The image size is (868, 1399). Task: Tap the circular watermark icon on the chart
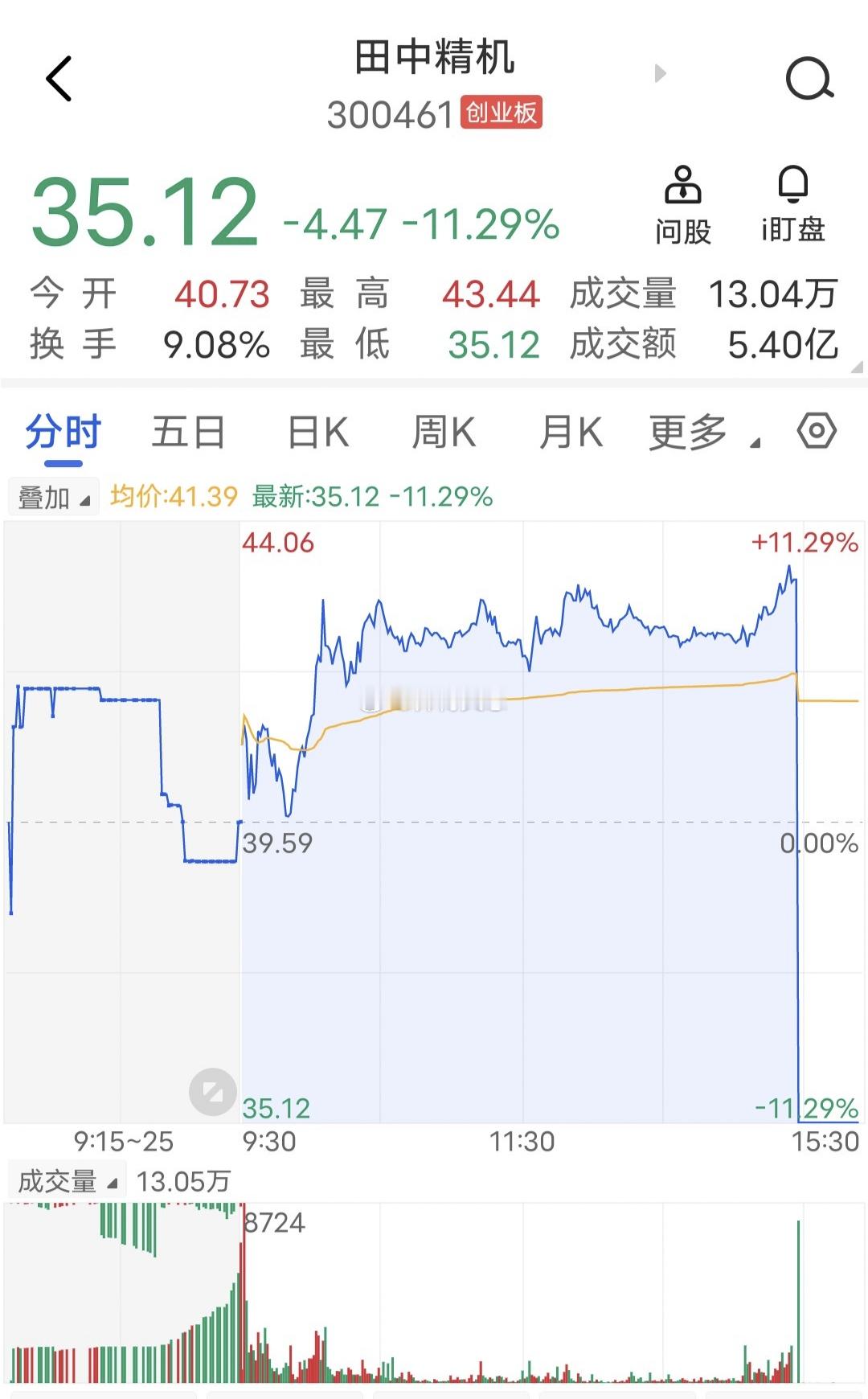pyautogui.click(x=211, y=1090)
